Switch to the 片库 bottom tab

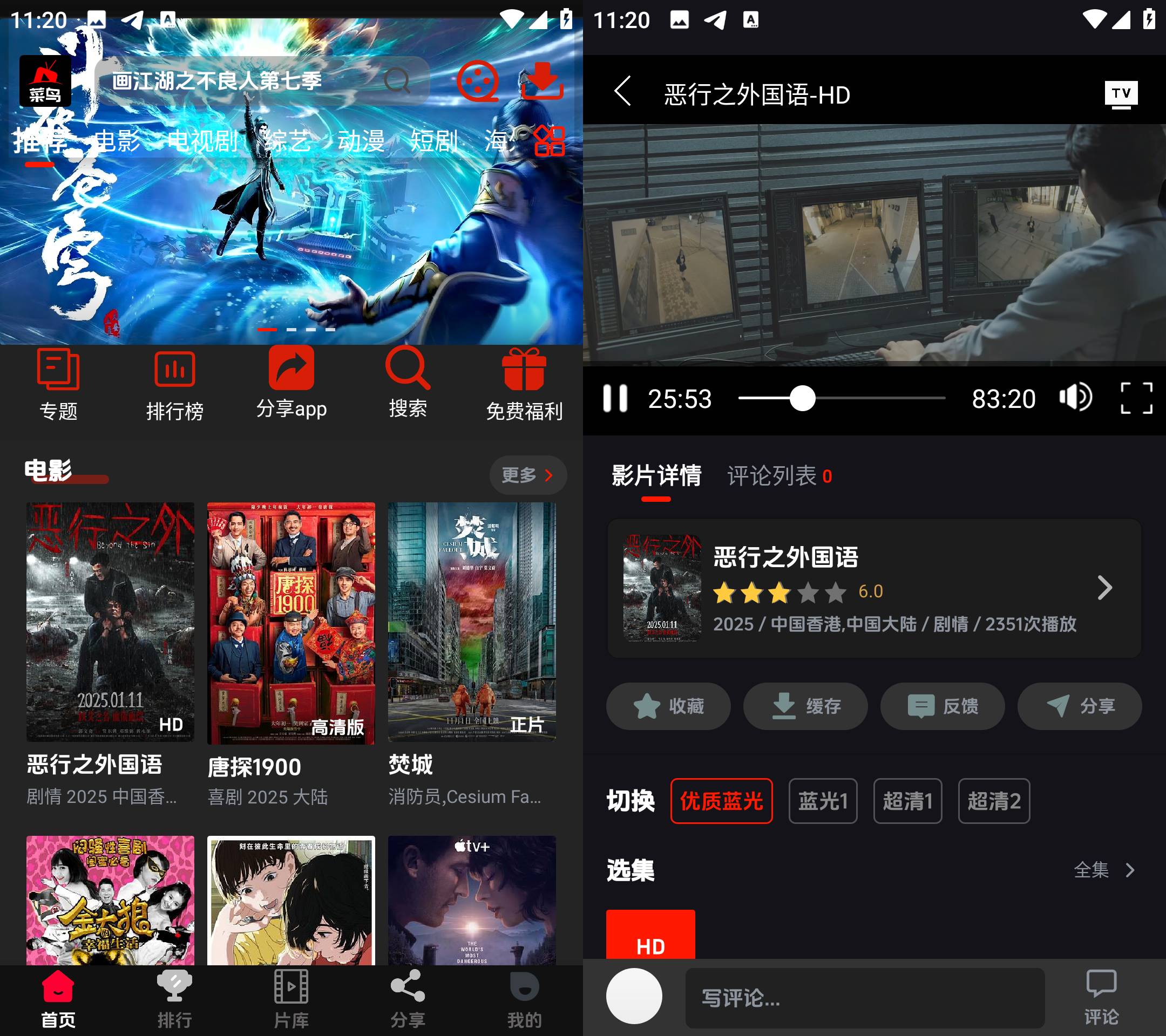(x=291, y=998)
